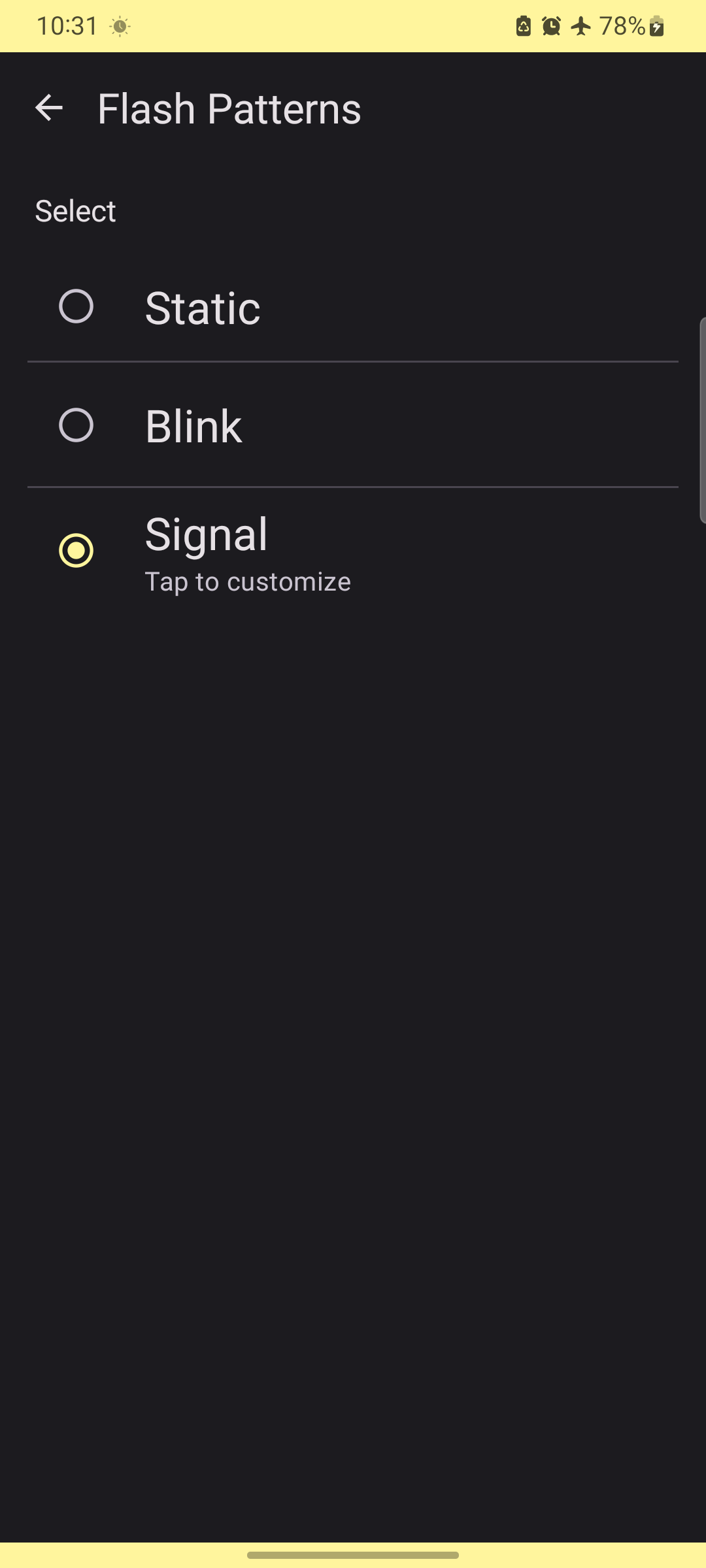Go back from Flash Patterns
Viewport: 706px width, 1568px height.
49,108
